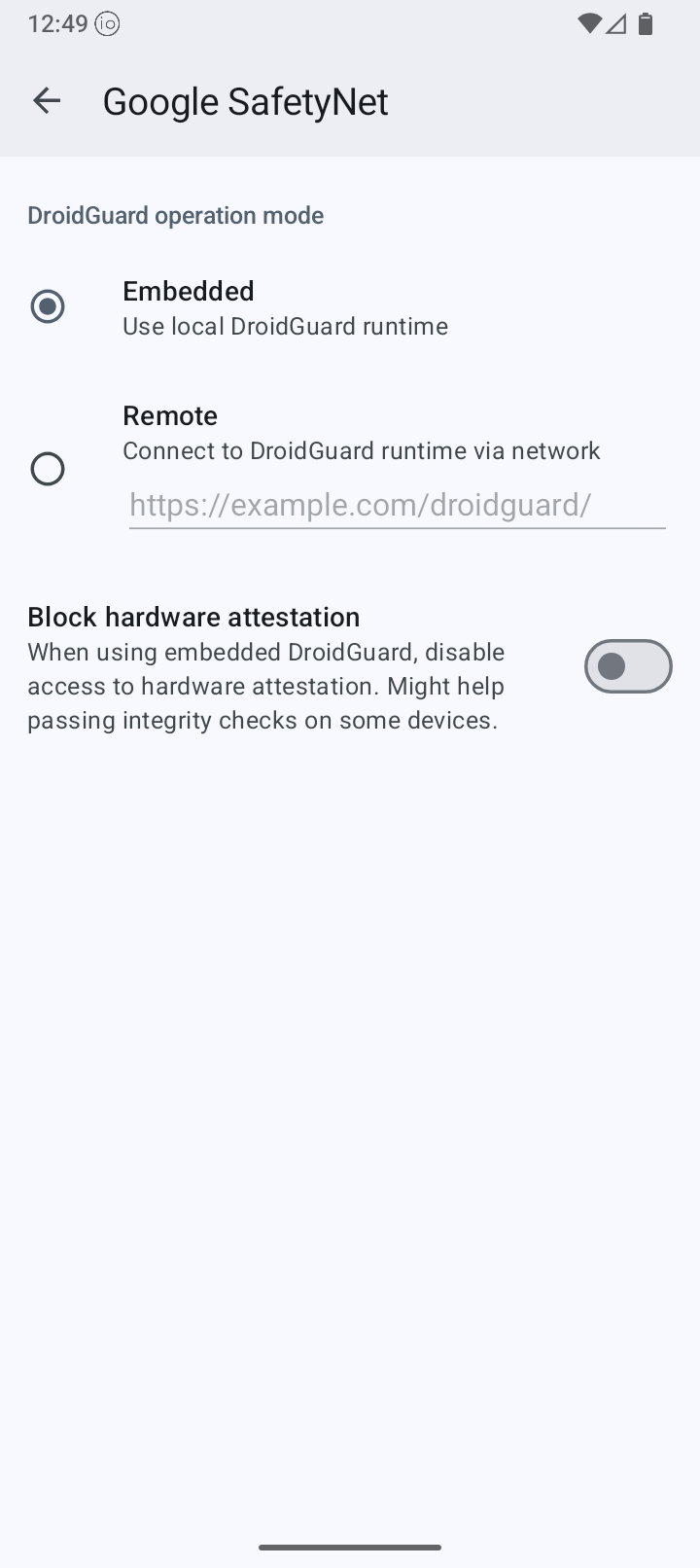Choose the Remote DroidGuard mode
The image size is (700, 1568).
click(48, 469)
